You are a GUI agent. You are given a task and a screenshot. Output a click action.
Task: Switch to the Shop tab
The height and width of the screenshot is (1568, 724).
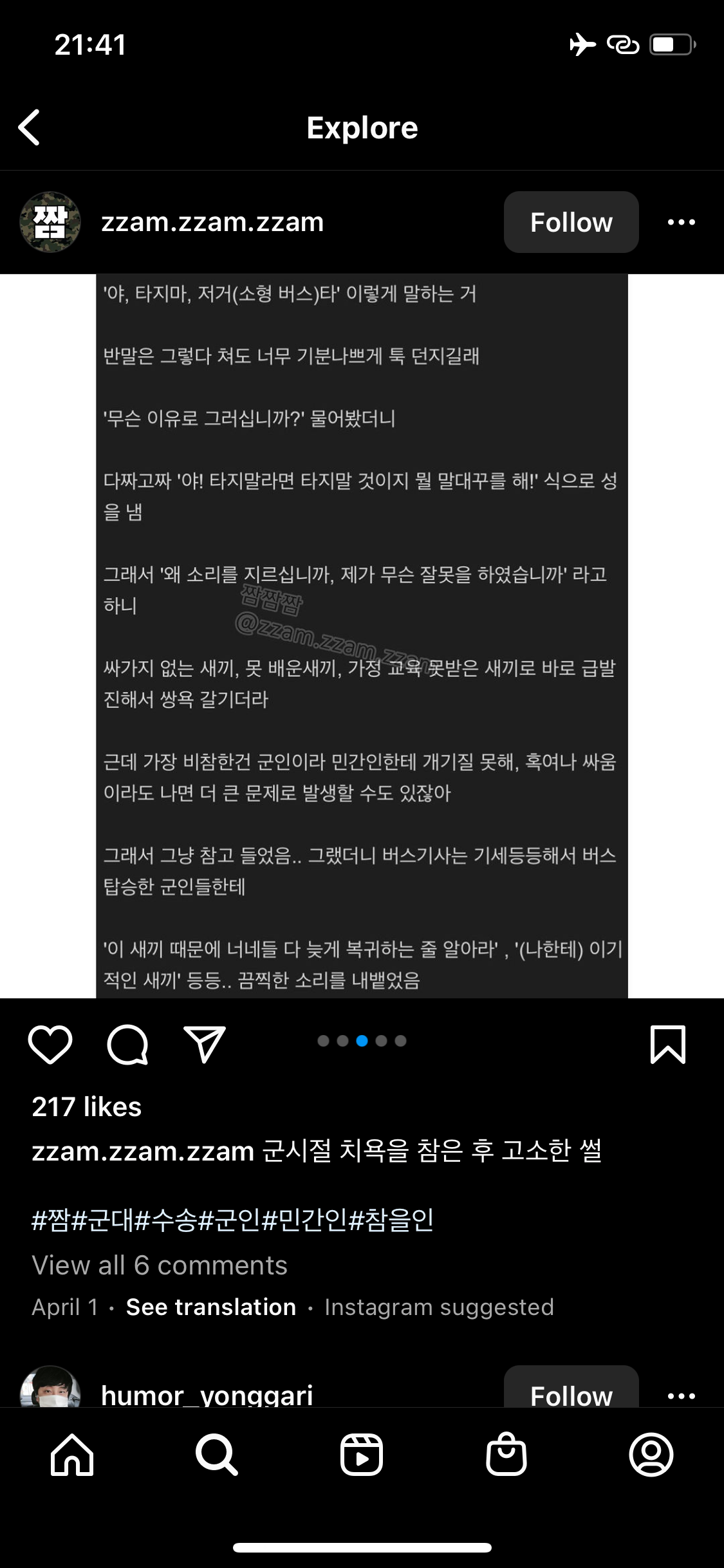(506, 1455)
